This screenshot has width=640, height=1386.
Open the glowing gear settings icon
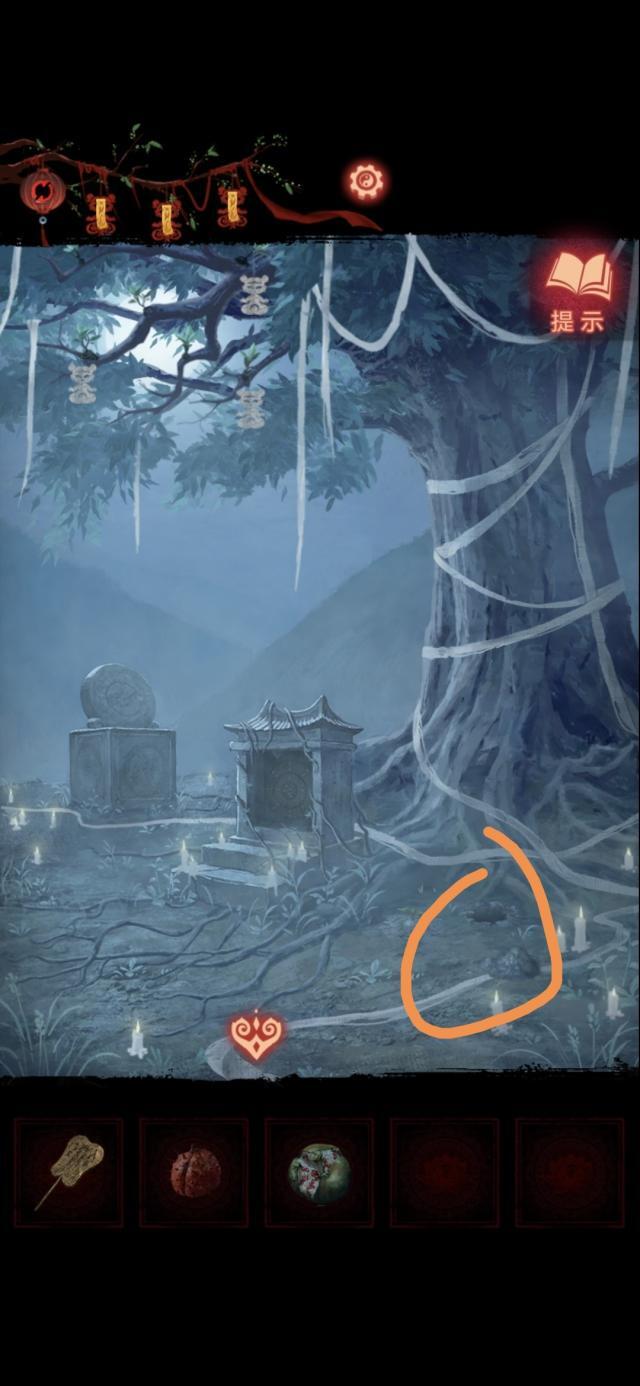click(367, 181)
